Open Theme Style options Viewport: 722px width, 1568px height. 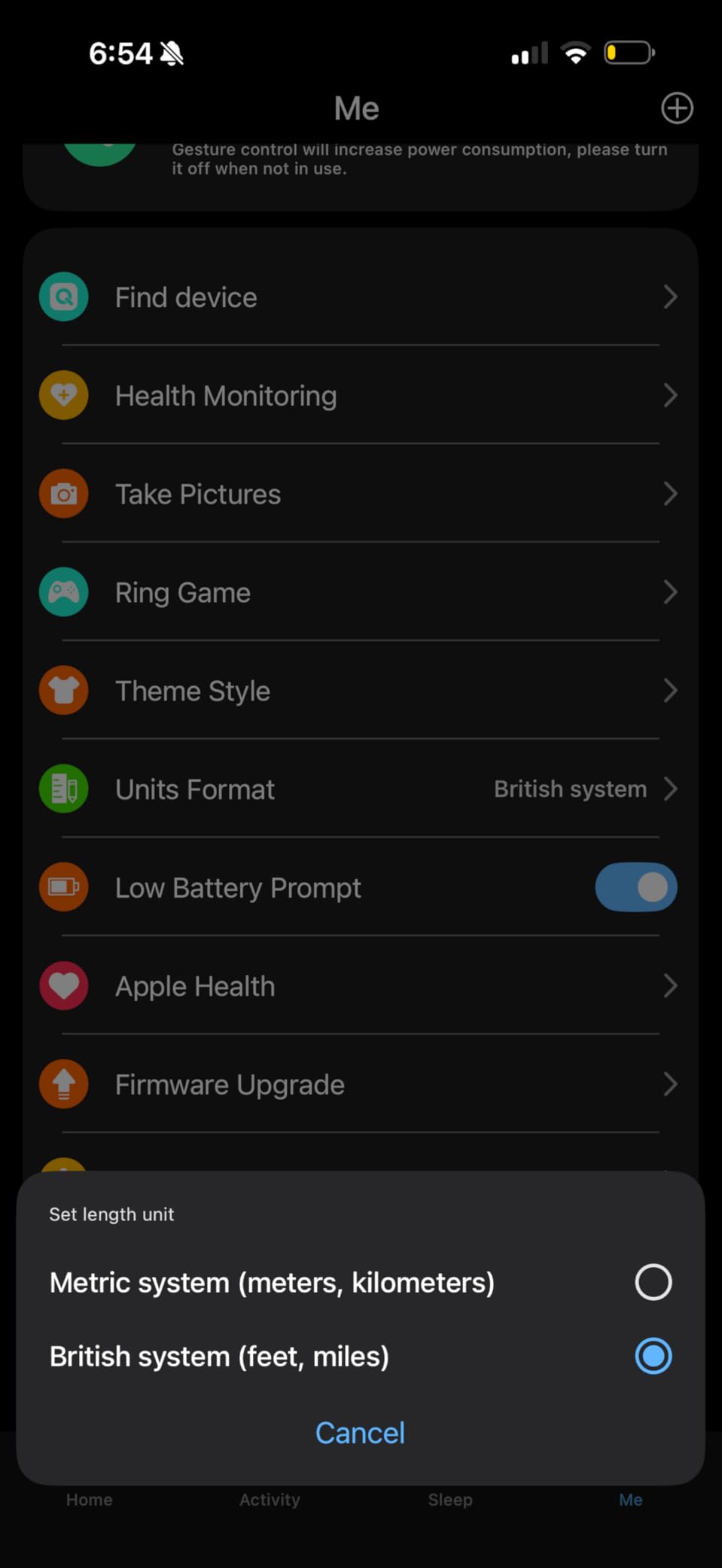360,691
